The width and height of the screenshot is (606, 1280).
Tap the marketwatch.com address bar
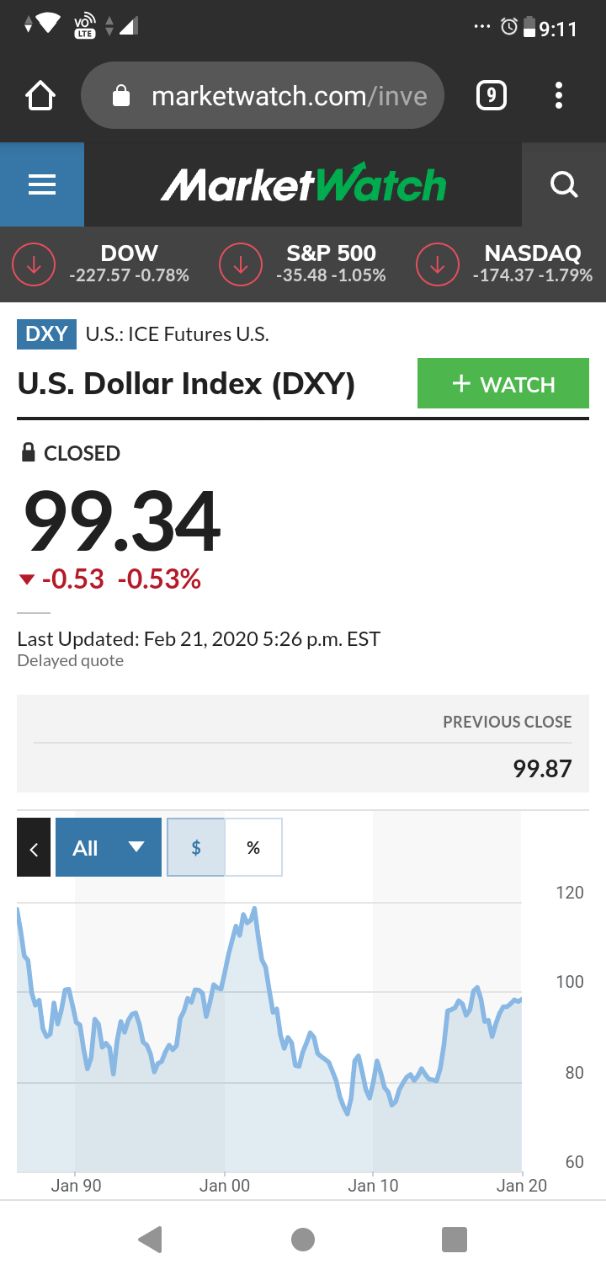pyautogui.click(x=262, y=96)
